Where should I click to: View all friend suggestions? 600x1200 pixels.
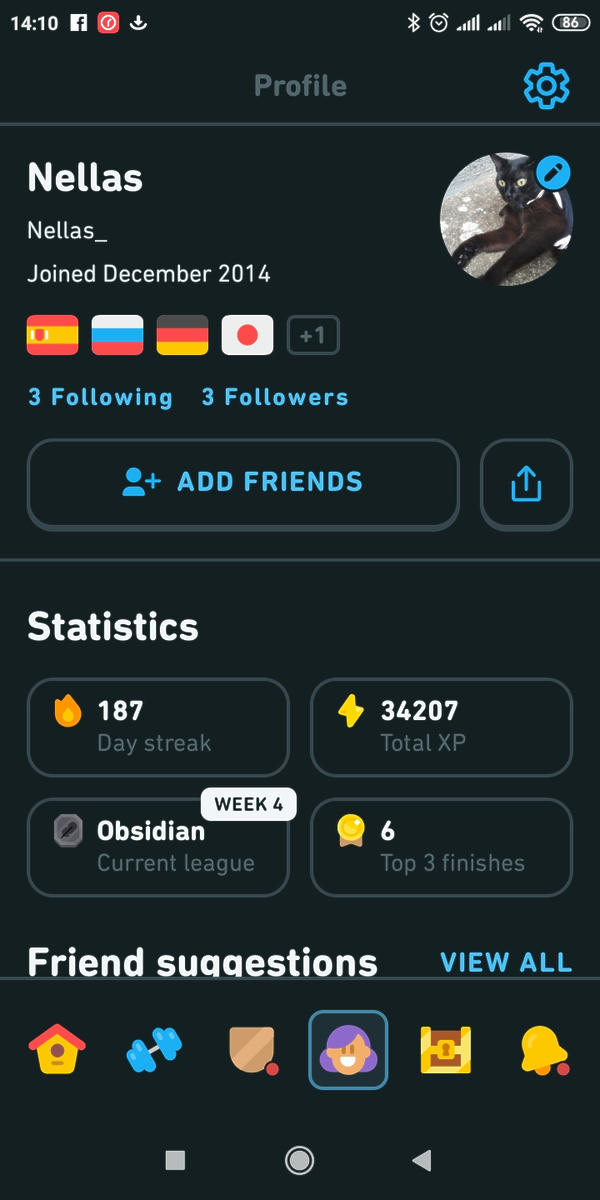506,962
